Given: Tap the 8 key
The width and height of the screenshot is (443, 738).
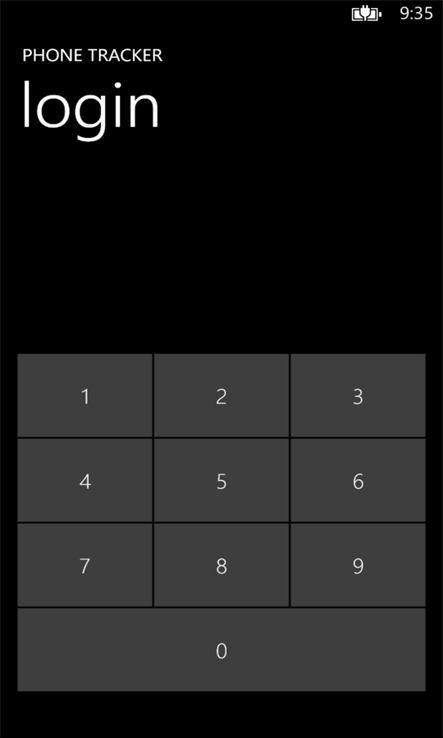Looking at the screenshot, I should pos(221,565).
